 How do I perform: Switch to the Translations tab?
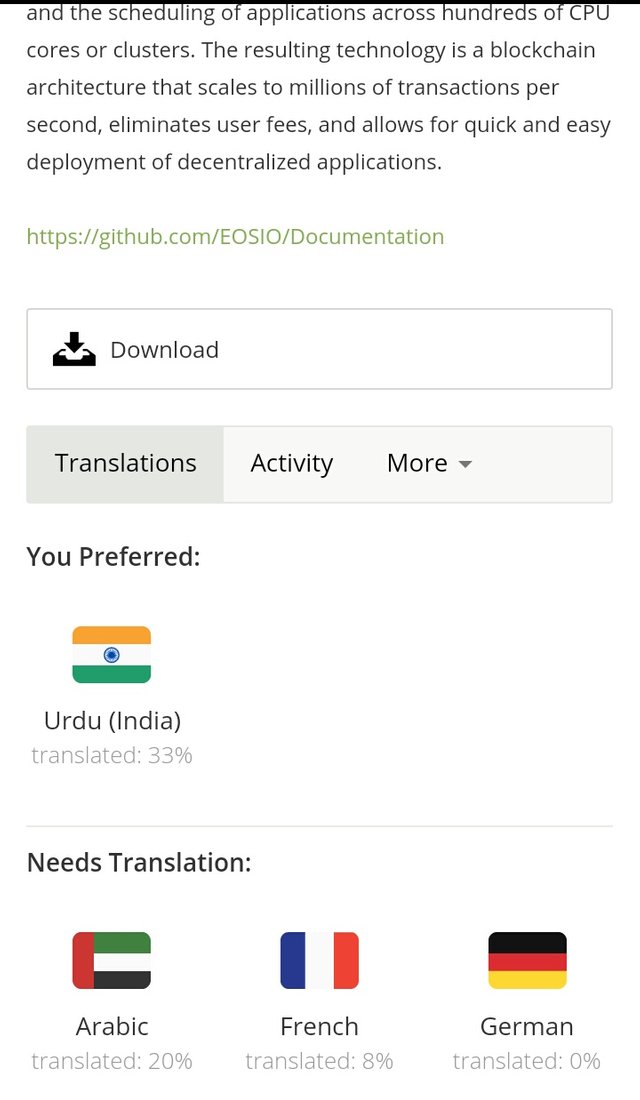125,464
